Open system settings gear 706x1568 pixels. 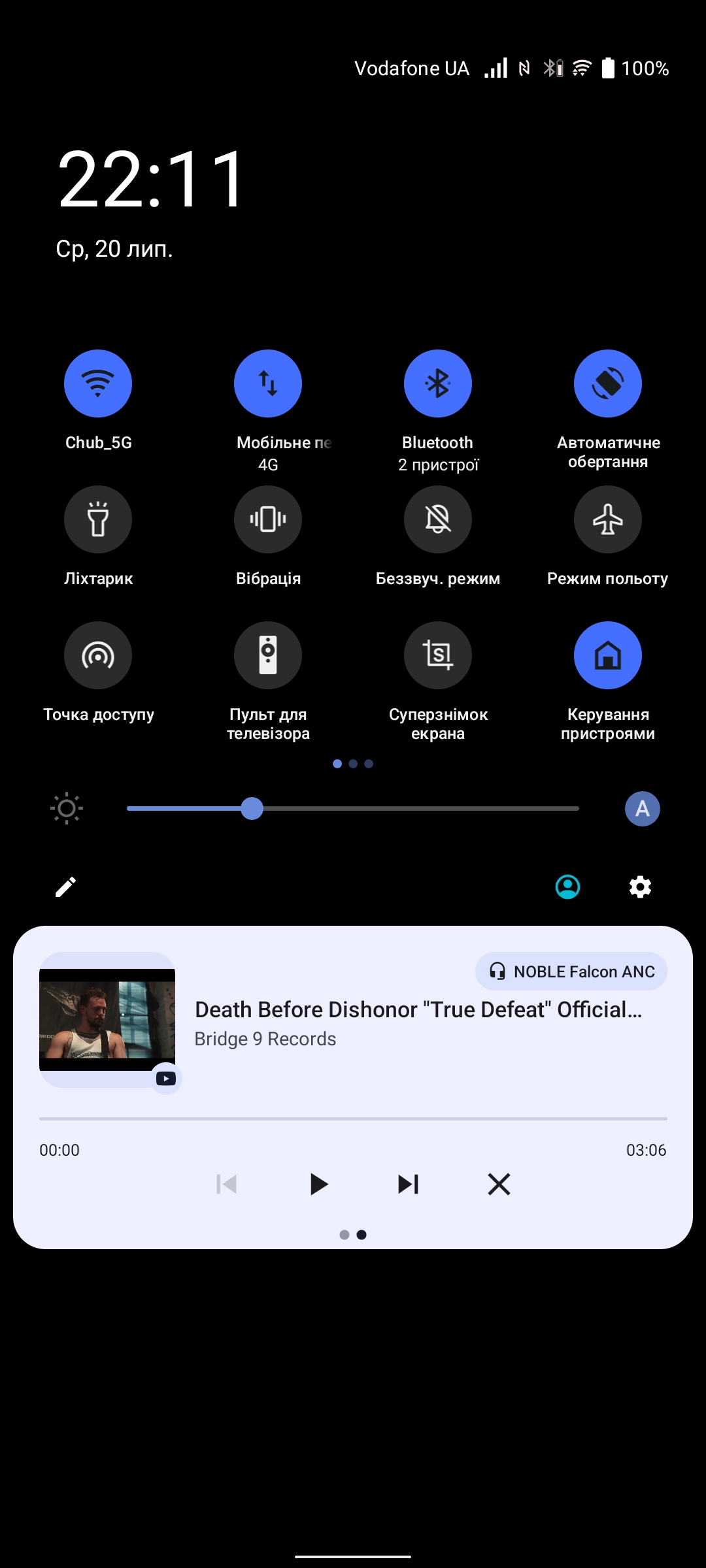point(640,887)
